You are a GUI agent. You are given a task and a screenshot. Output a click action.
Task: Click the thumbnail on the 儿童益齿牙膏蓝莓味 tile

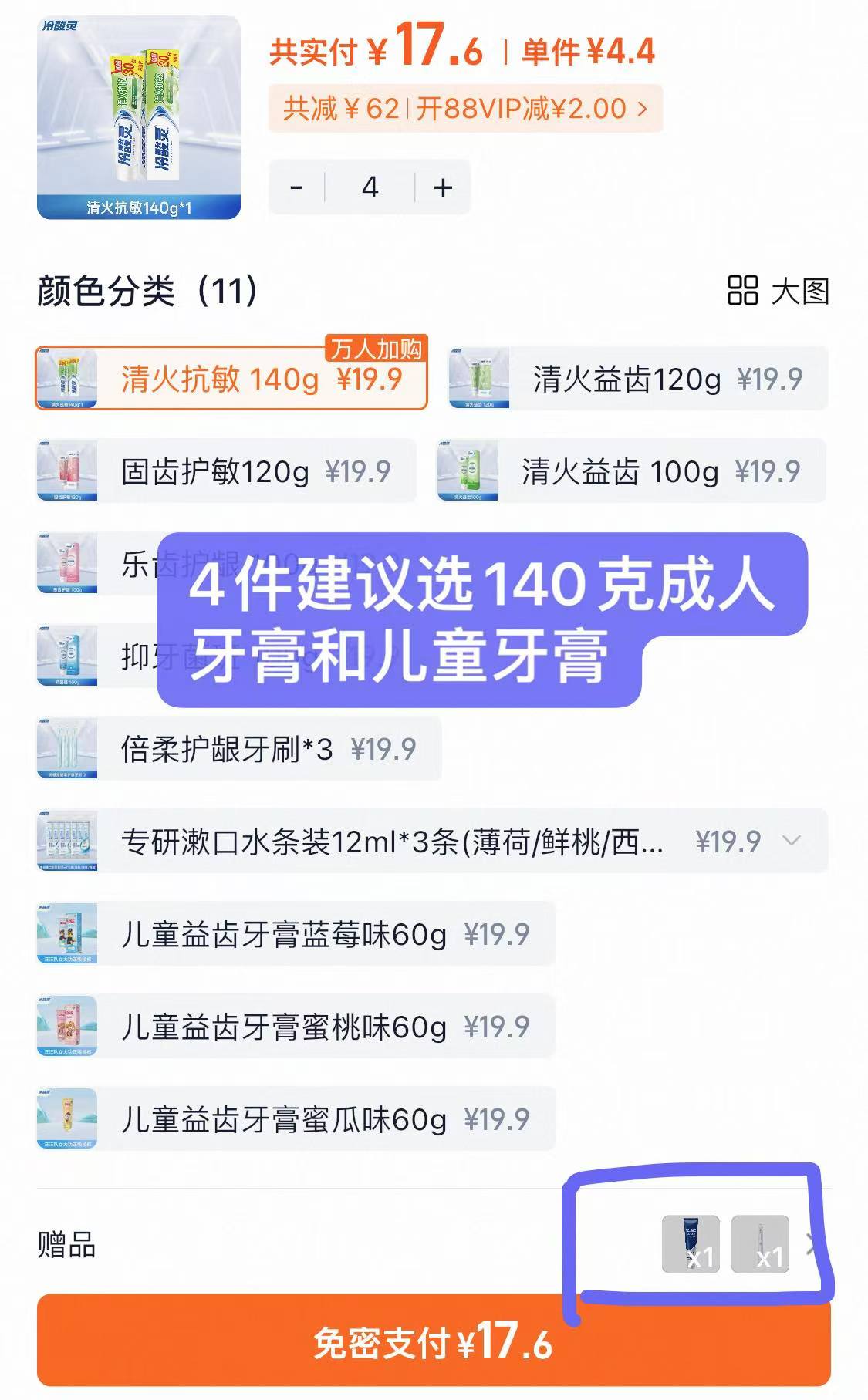68,934
